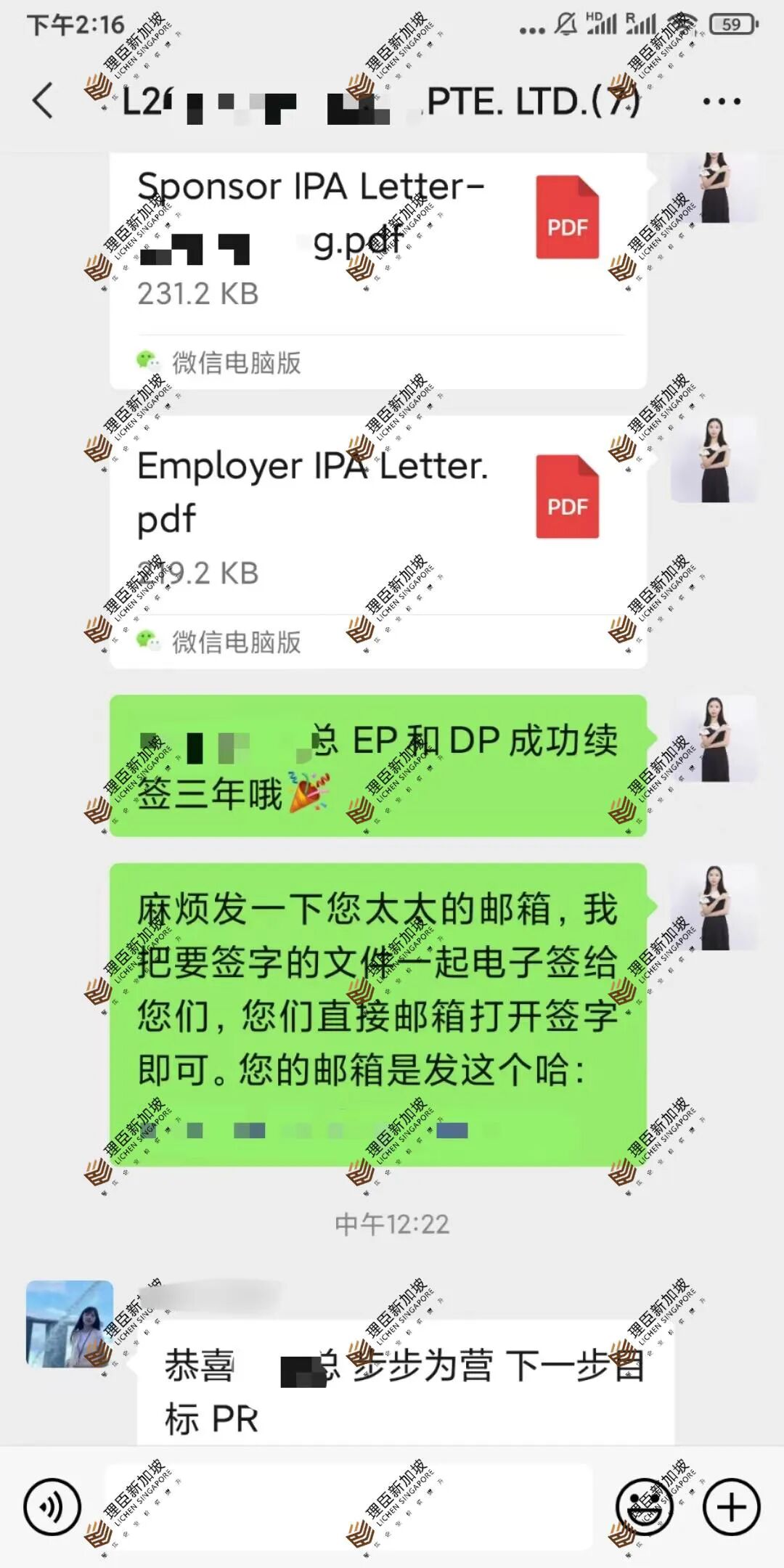The width and height of the screenshot is (784, 1568).
Task: Open sender avatar beside Sponsor IPA Letter
Action: (714, 187)
